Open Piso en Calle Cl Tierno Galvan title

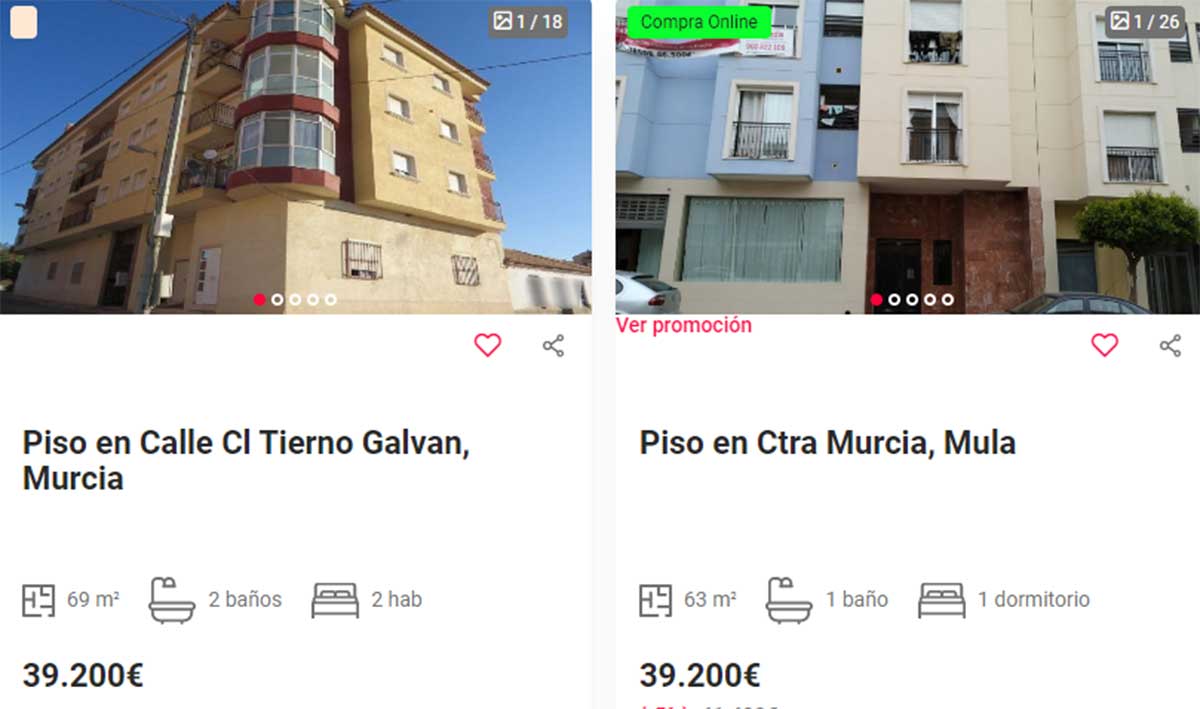246,460
